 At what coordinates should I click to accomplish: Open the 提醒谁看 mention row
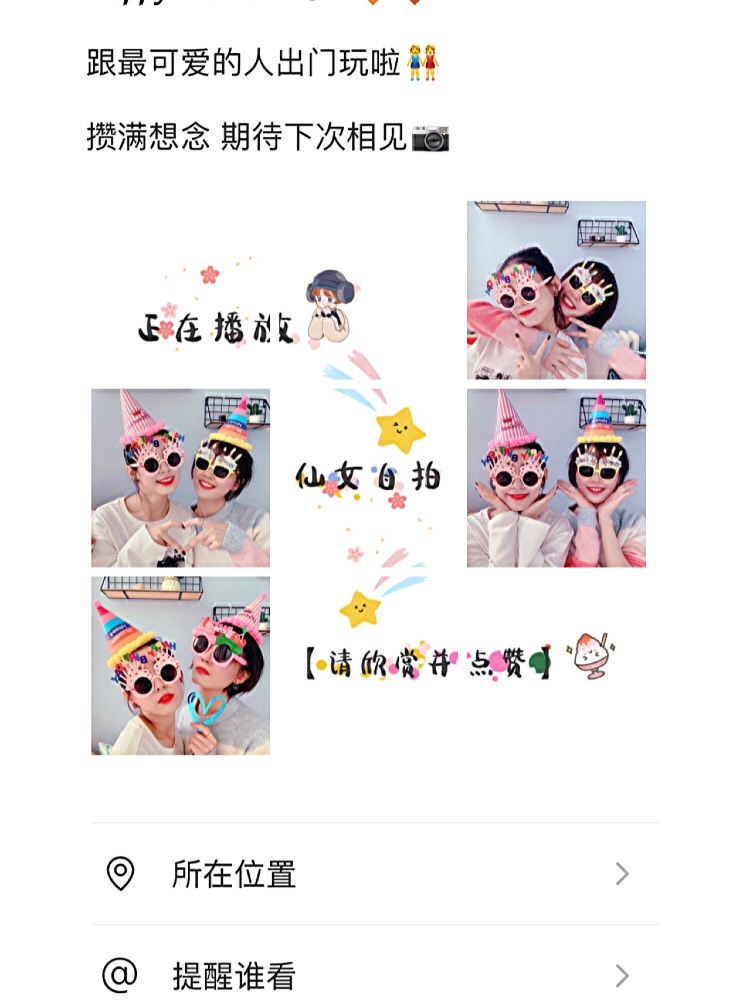point(374,975)
